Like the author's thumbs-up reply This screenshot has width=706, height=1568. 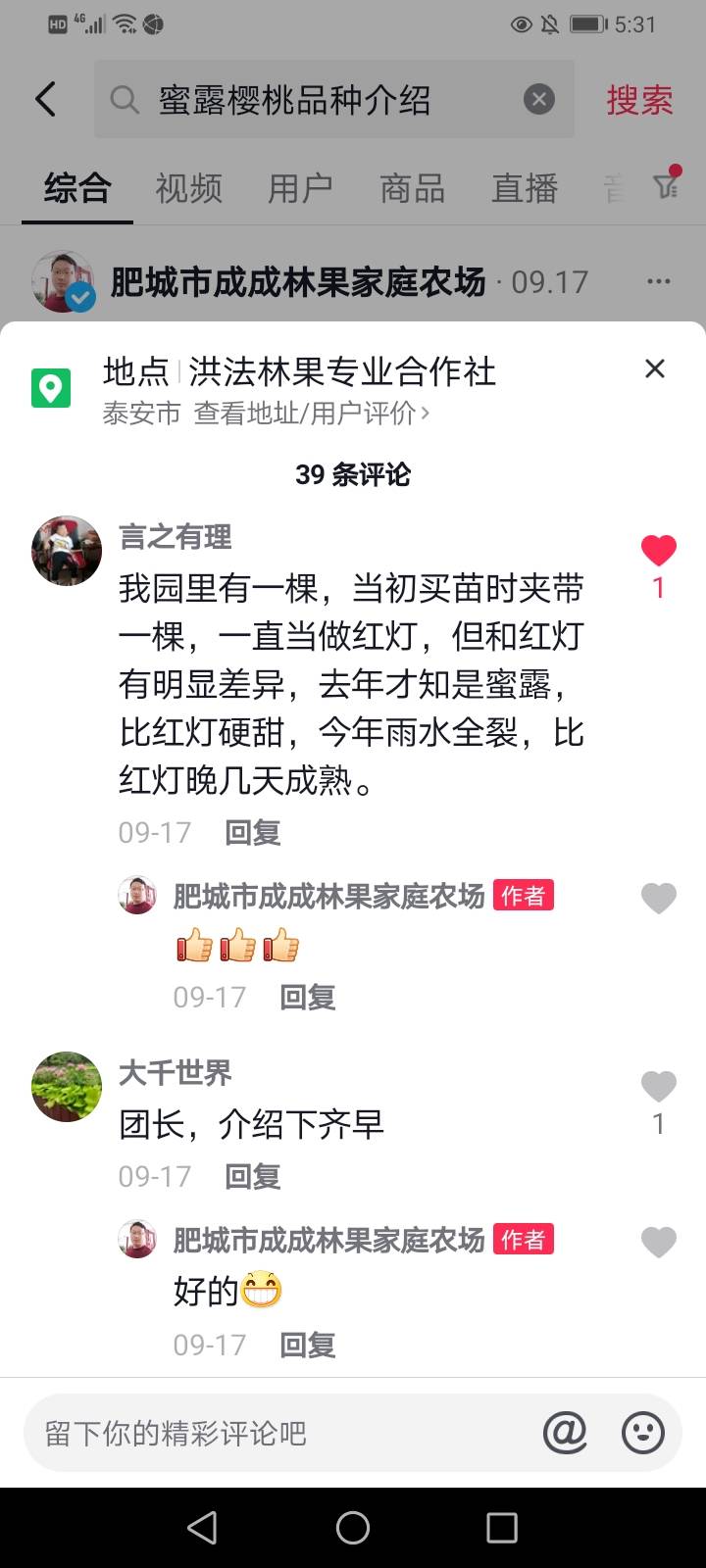tap(659, 898)
